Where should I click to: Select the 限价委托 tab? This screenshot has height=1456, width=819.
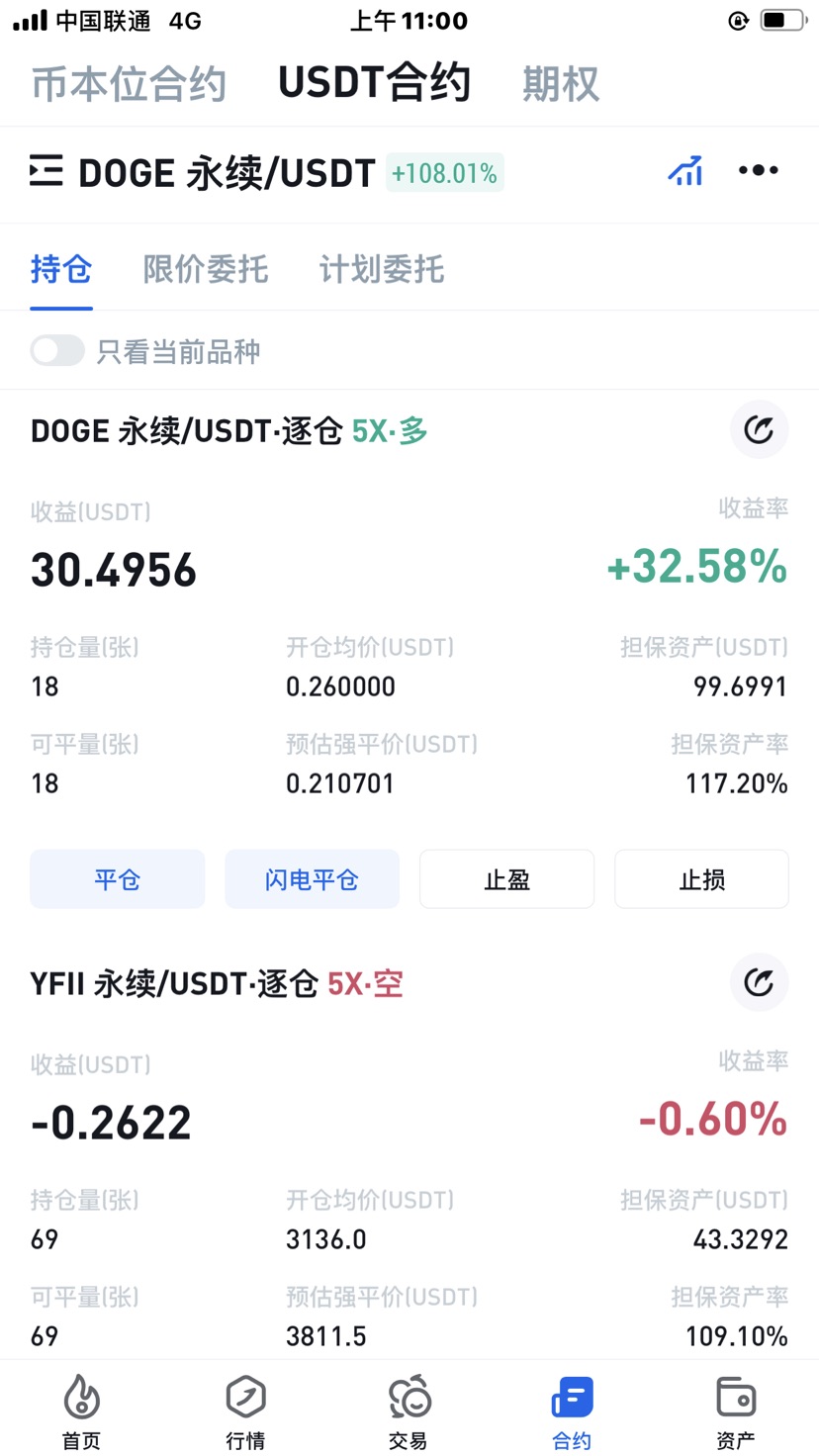(206, 269)
